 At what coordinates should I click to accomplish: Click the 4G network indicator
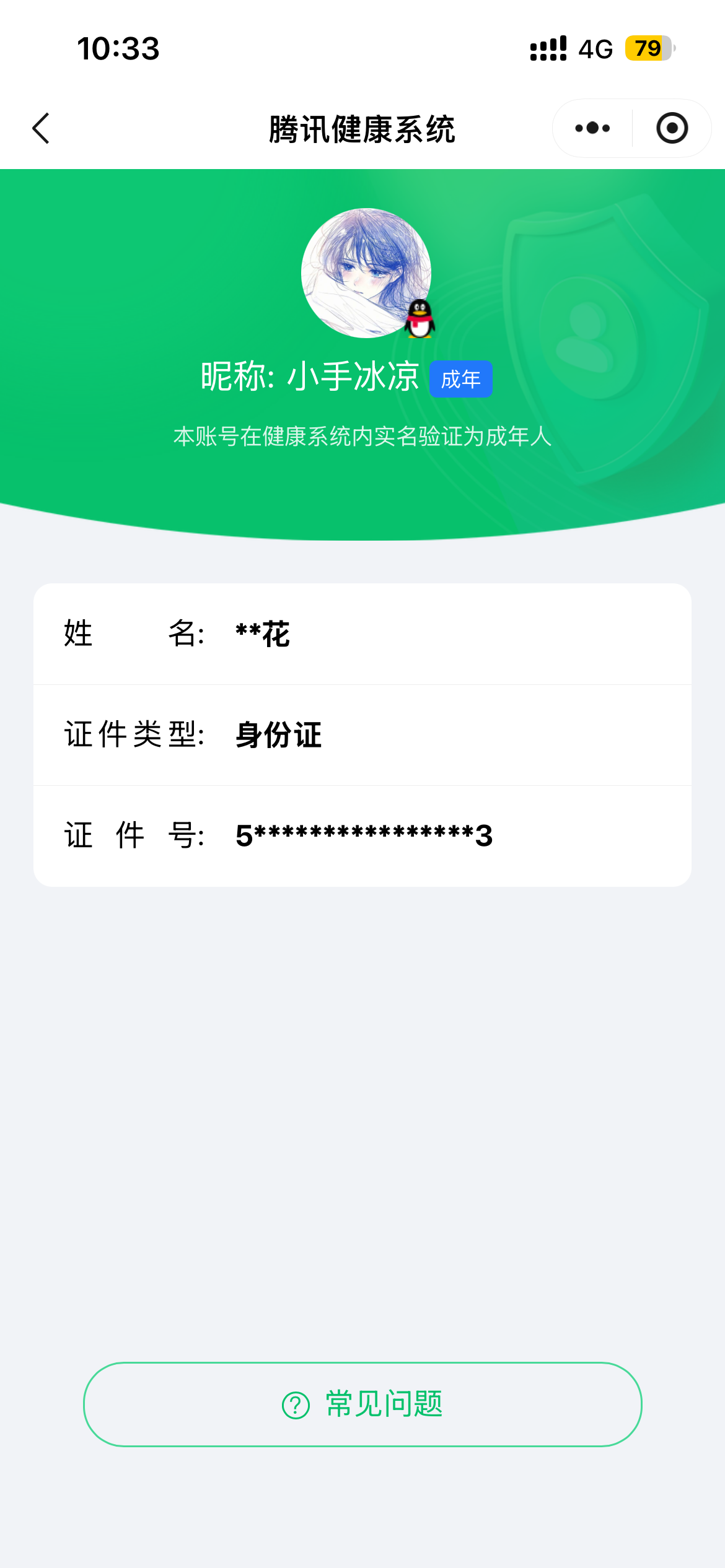coord(595,48)
